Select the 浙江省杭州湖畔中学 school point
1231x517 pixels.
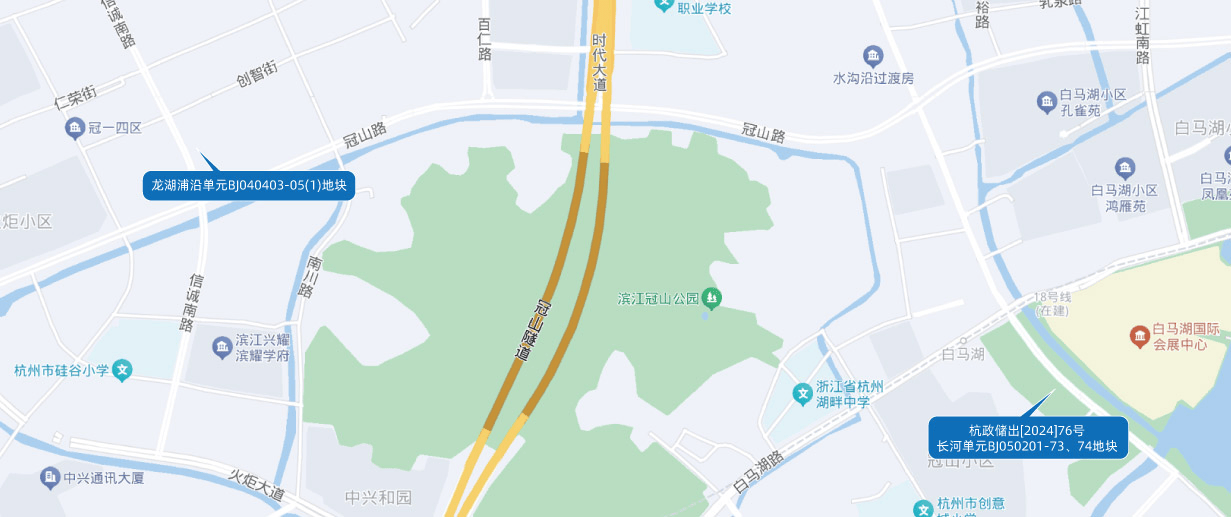(x=802, y=394)
